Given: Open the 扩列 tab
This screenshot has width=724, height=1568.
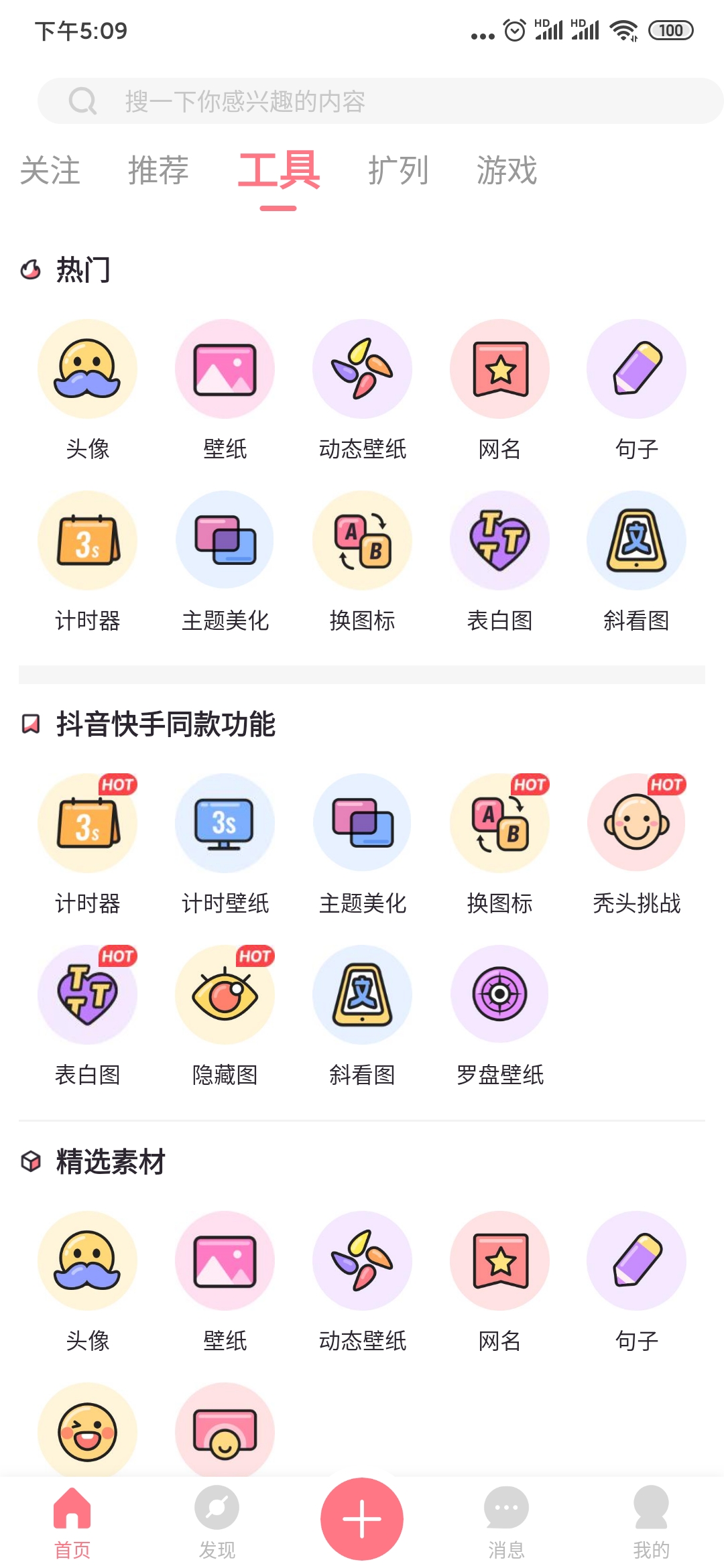Looking at the screenshot, I should (x=398, y=170).
